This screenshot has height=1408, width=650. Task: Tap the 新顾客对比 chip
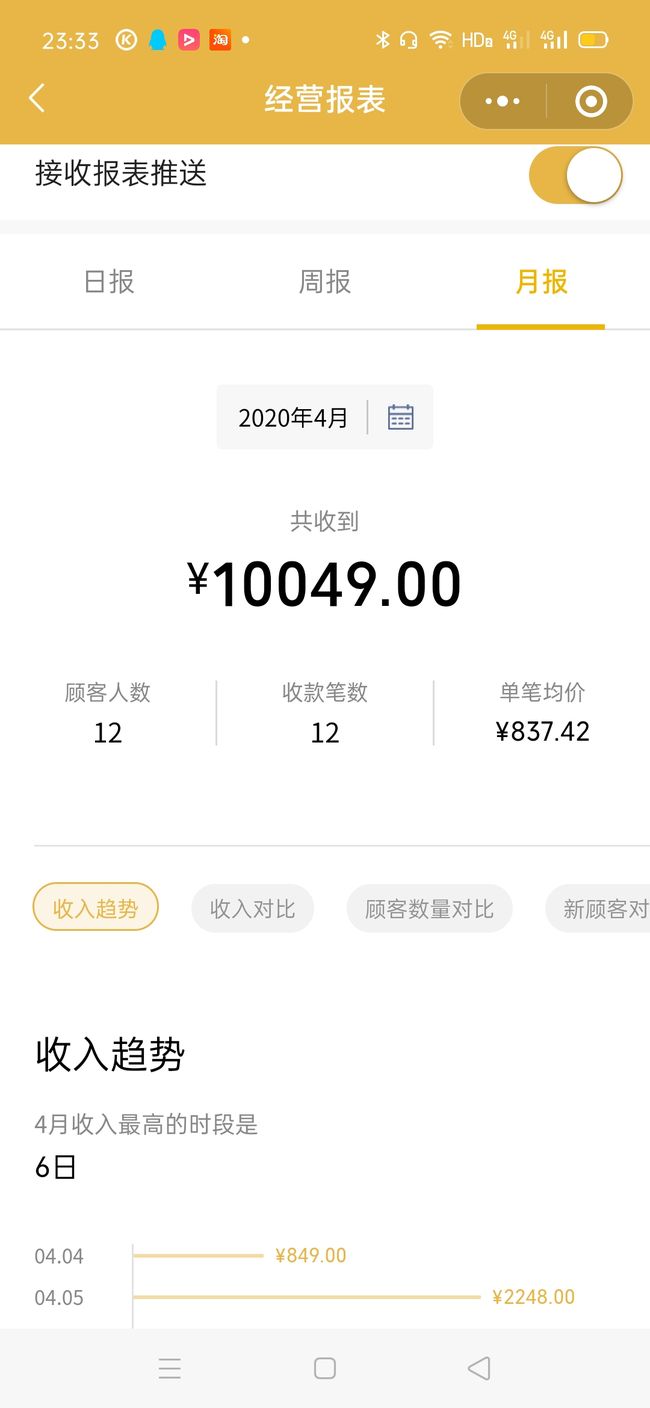click(x=599, y=908)
